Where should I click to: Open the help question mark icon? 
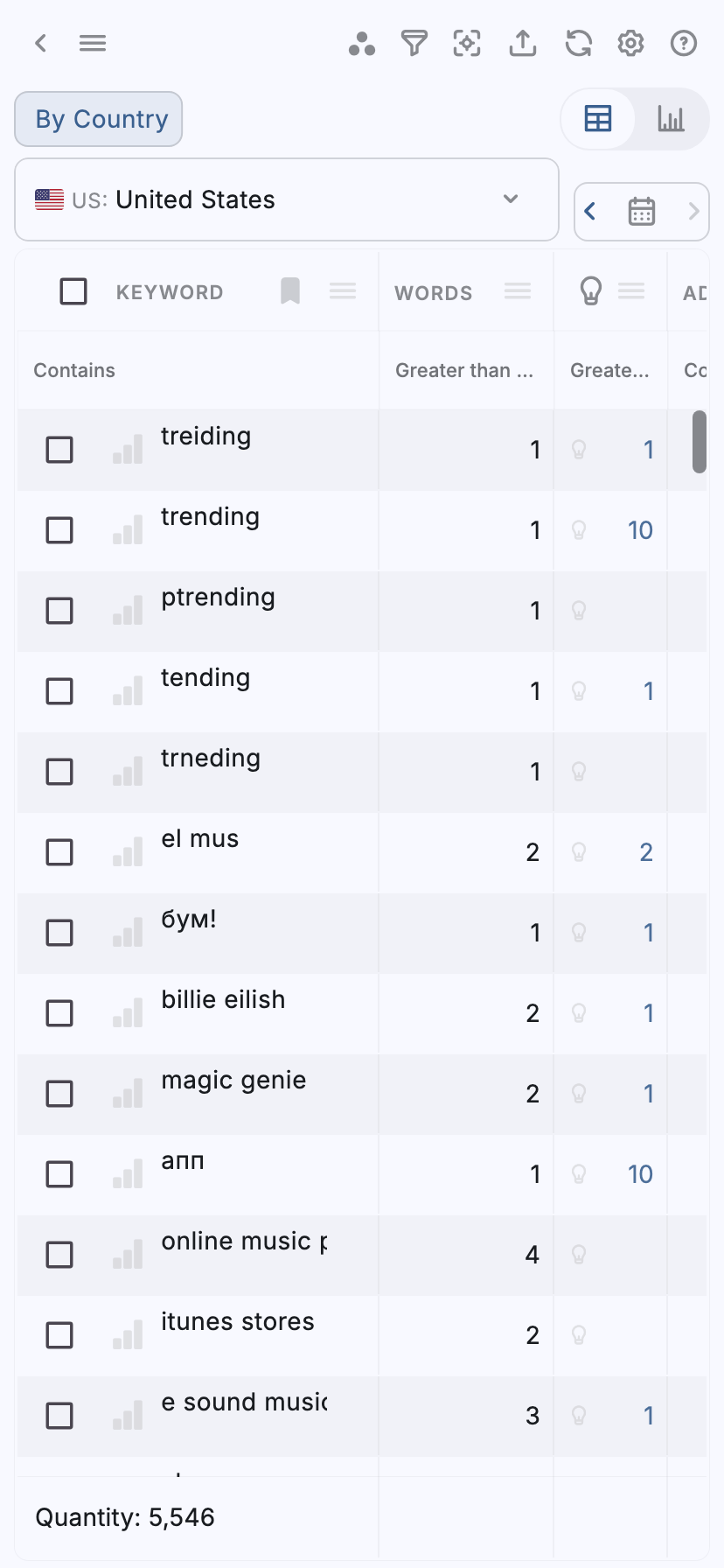683,43
